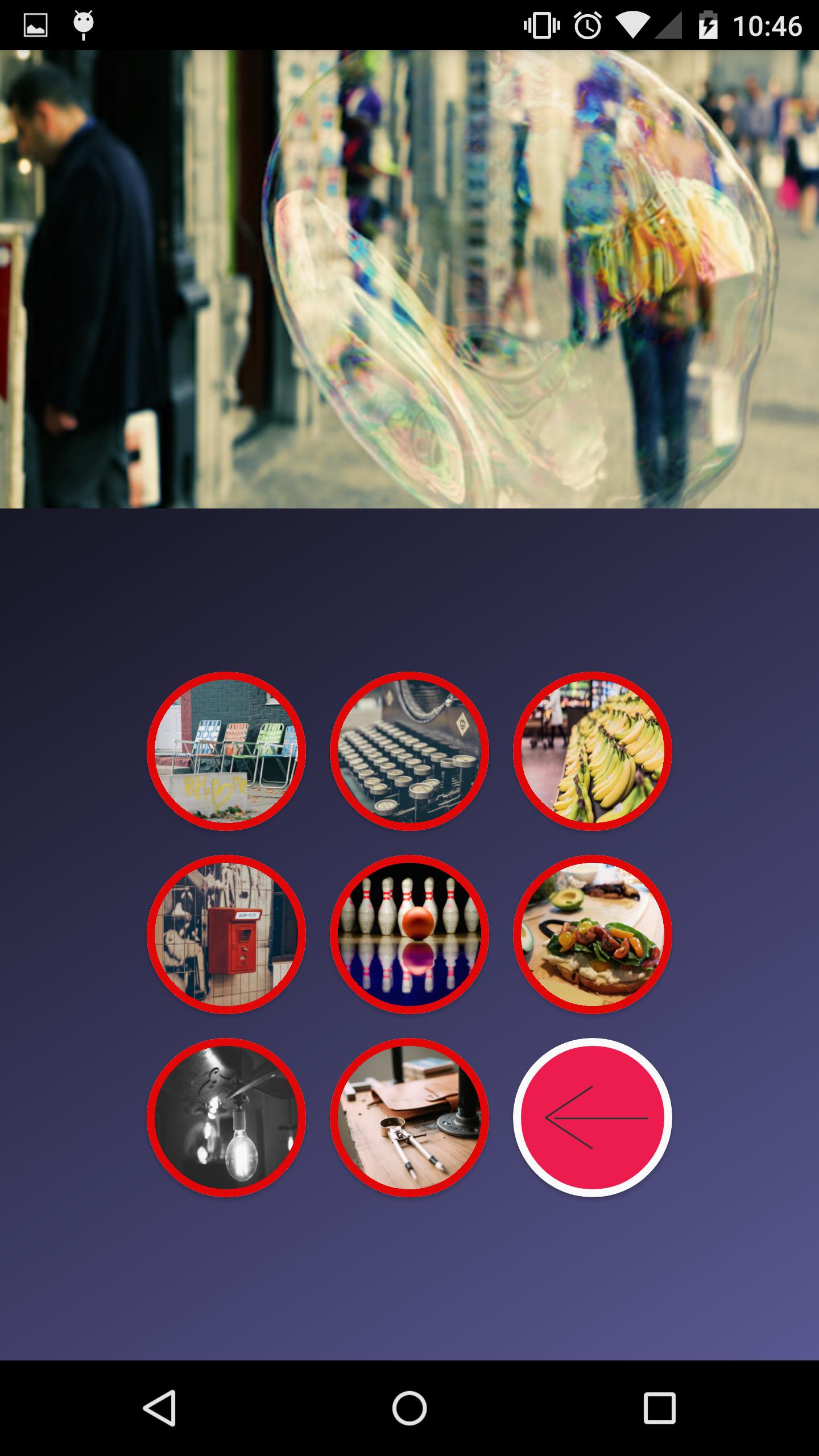Open the avocado toast photo
The height and width of the screenshot is (1456, 819).
click(593, 934)
